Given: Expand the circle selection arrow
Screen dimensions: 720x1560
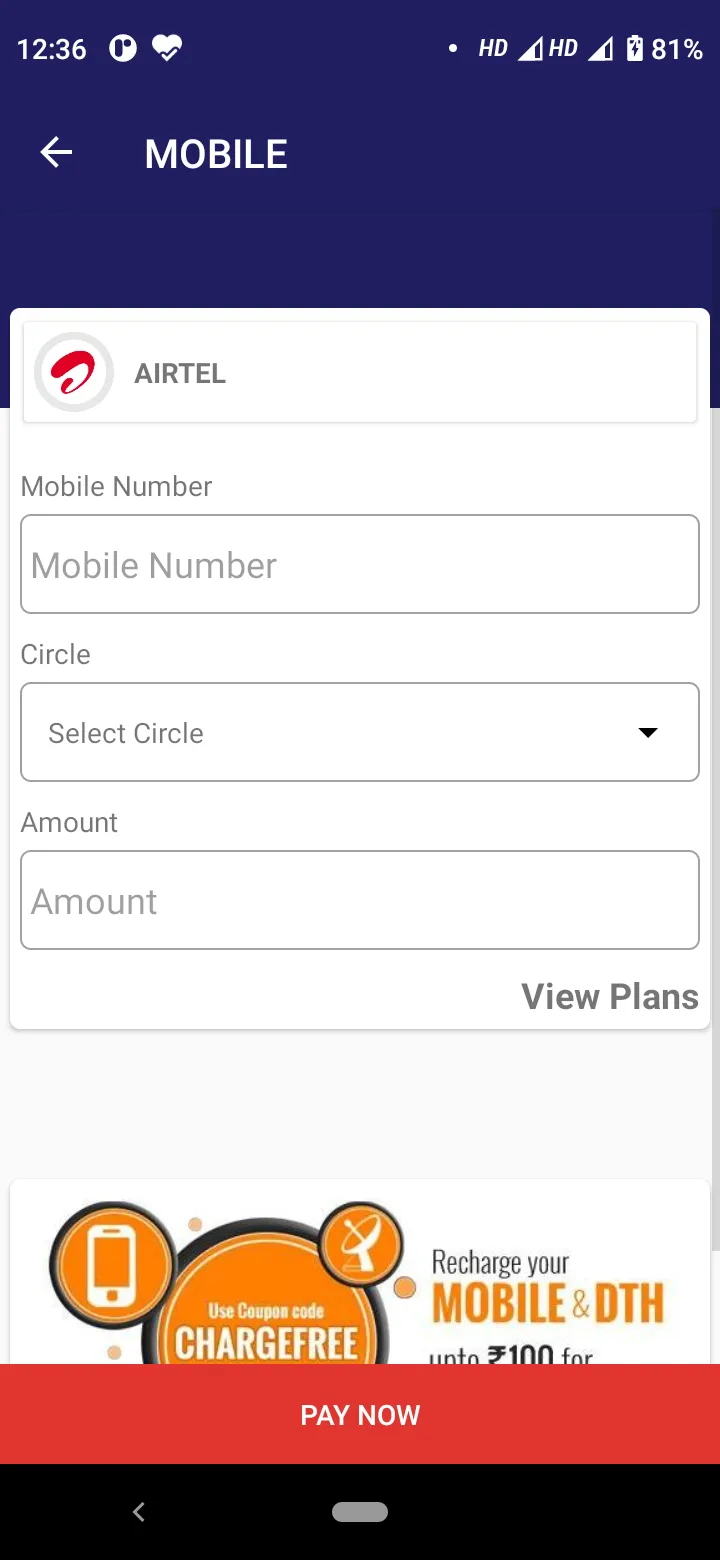Looking at the screenshot, I should point(648,732).
